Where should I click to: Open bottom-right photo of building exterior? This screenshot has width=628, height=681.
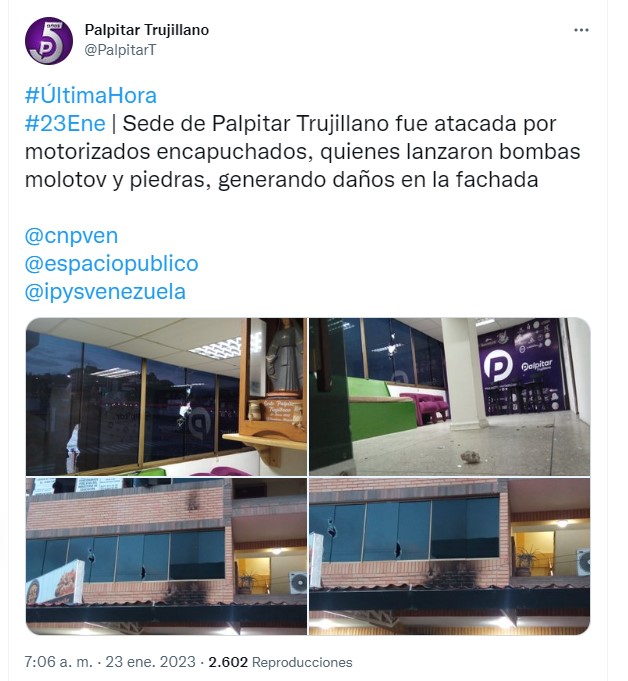[449, 556]
